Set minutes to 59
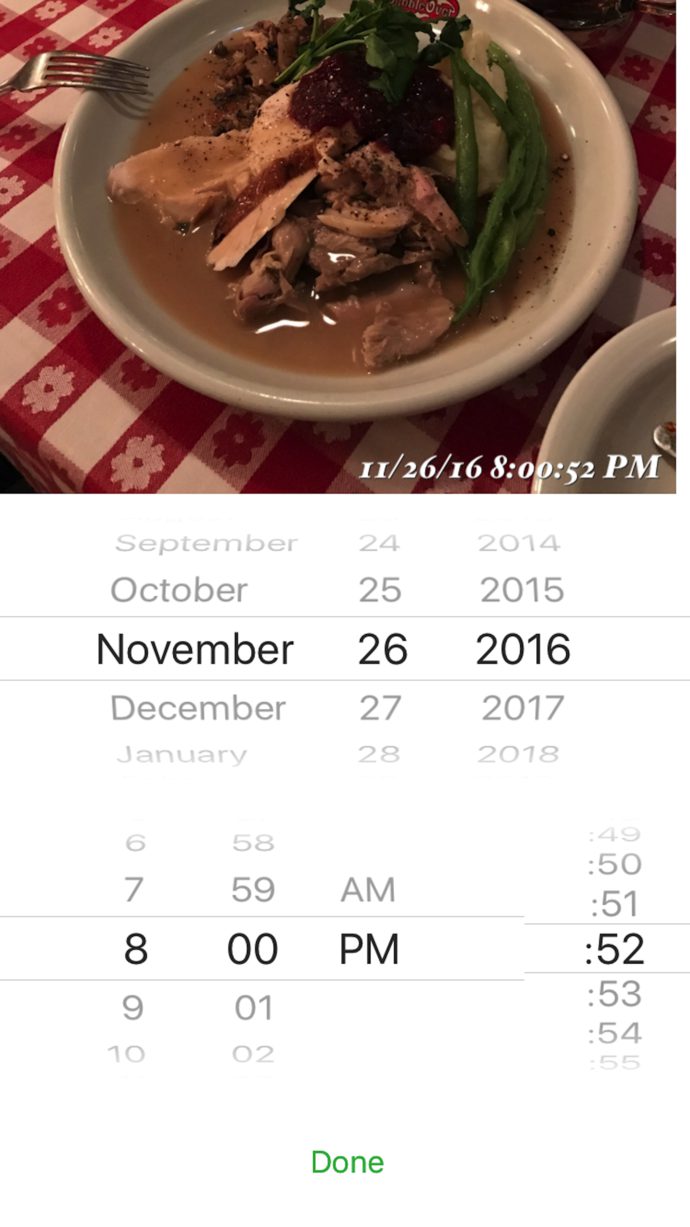The image size is (690, 1227). [x=253, y=889]
